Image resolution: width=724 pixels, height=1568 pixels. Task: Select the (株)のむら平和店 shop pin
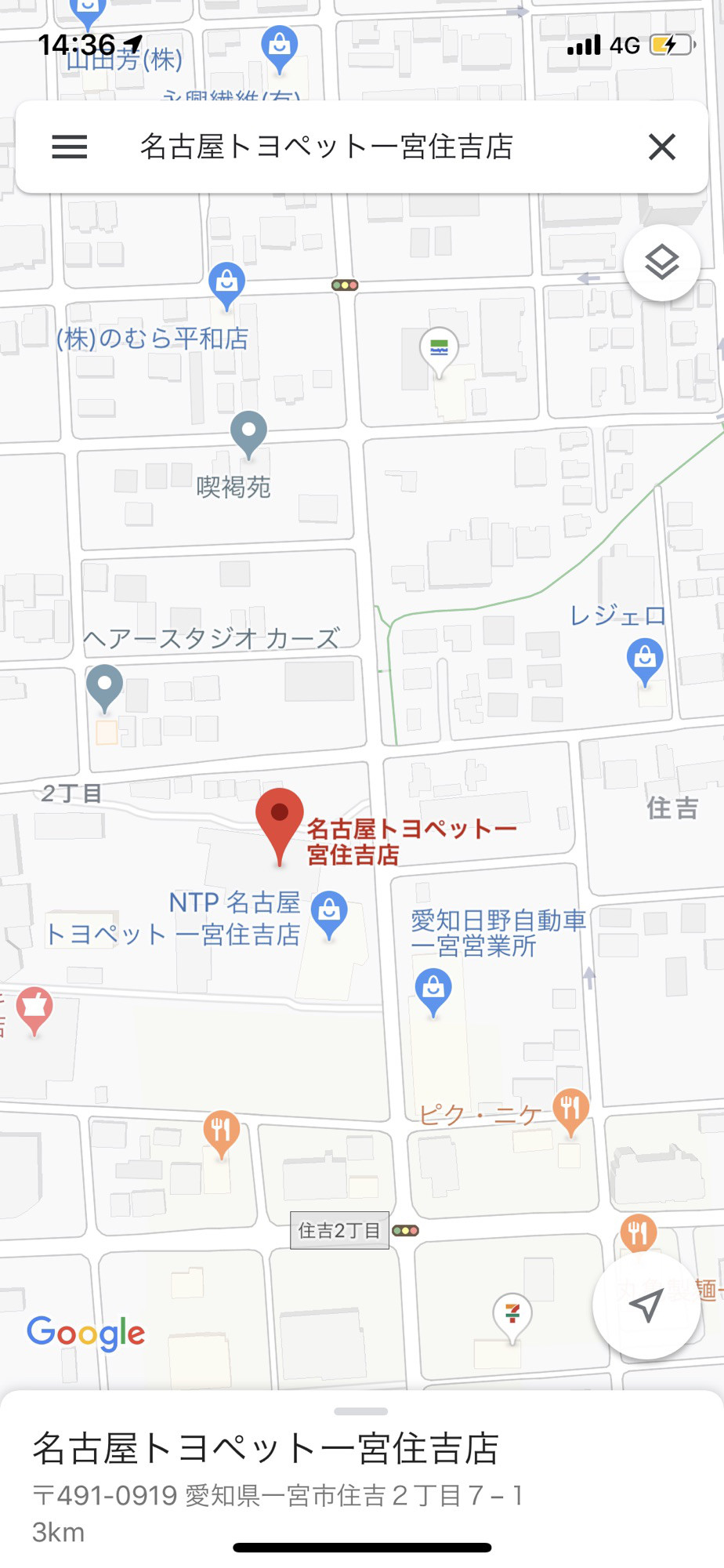[226, 282]
